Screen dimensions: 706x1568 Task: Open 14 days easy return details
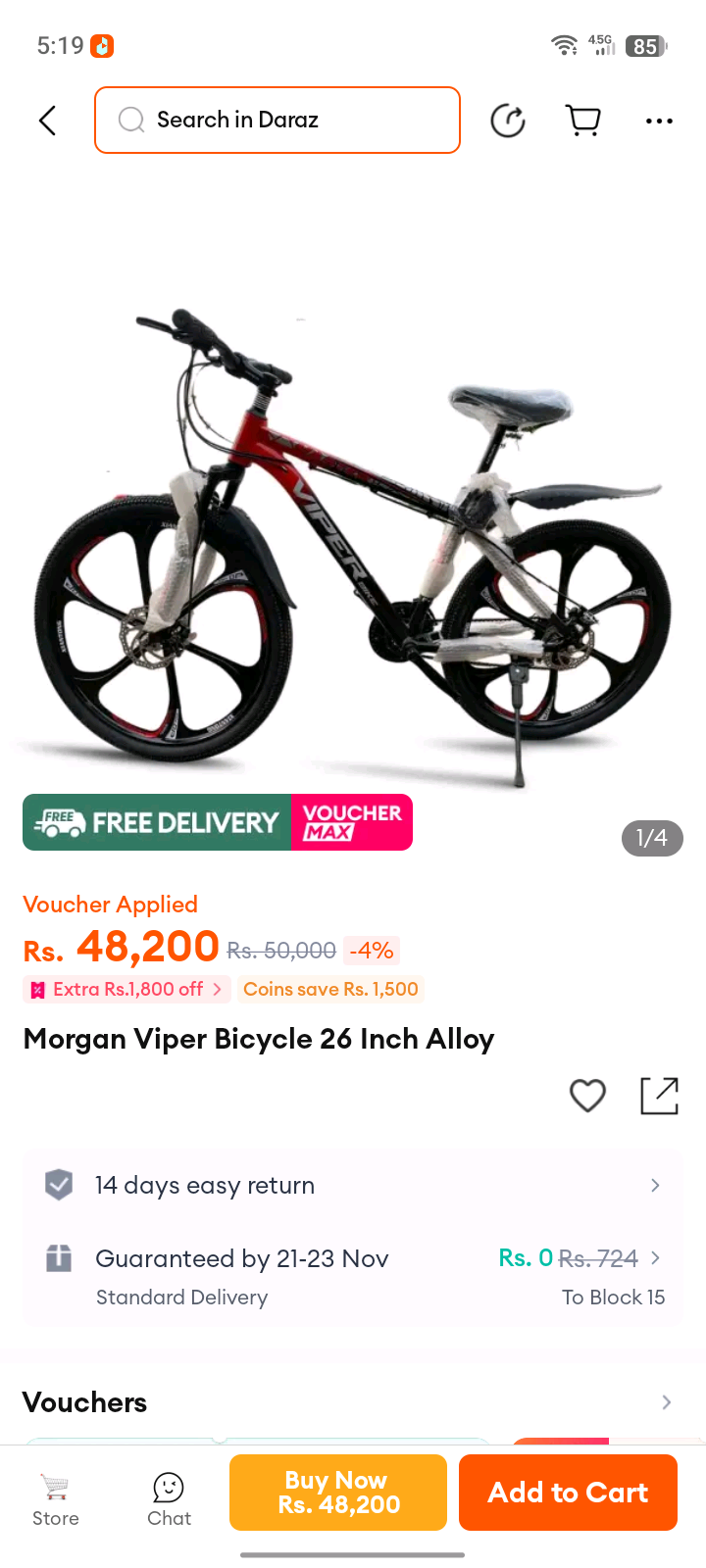click(353, 1185)
